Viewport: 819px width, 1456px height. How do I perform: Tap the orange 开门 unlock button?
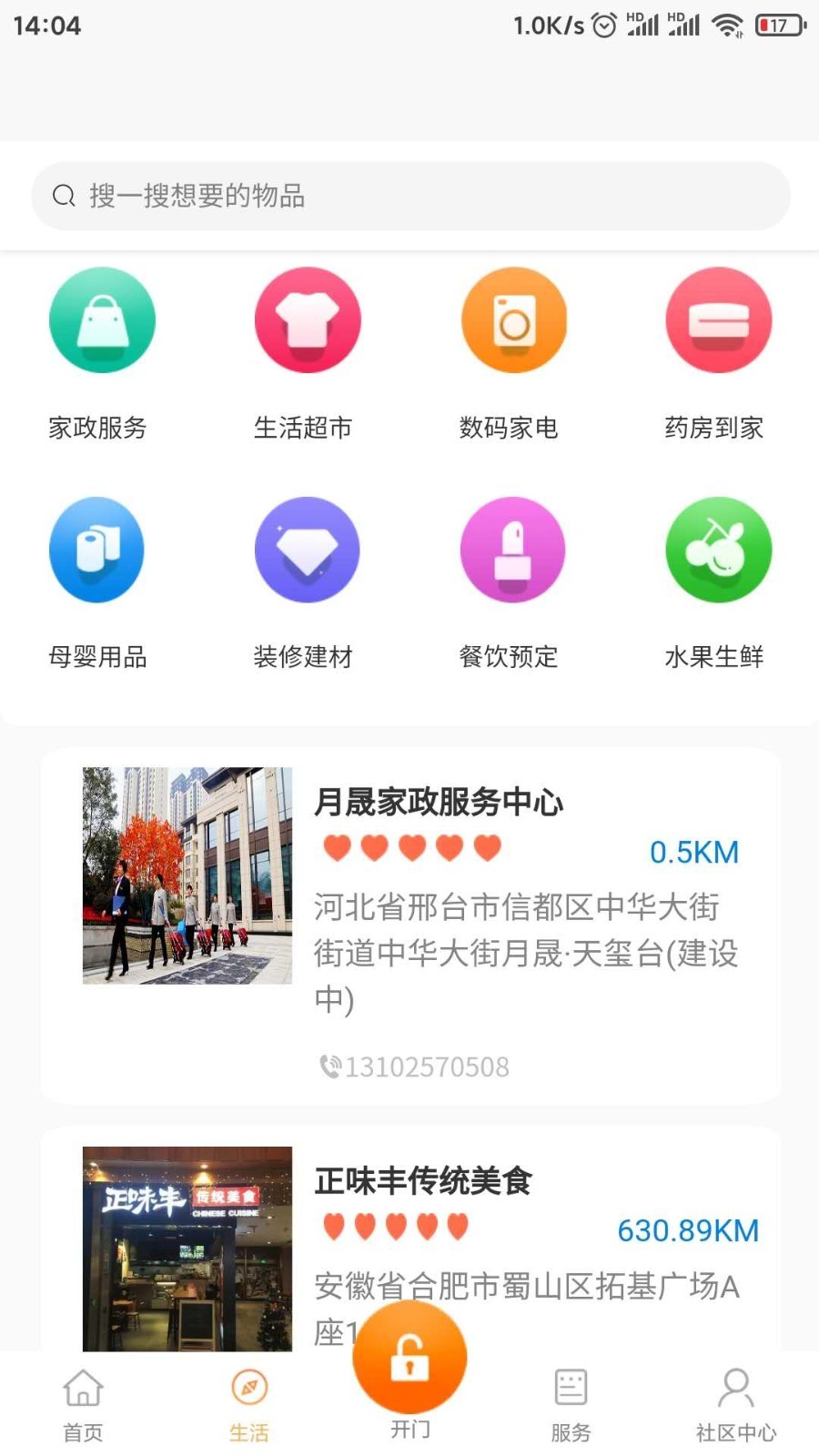[409, 1358]
